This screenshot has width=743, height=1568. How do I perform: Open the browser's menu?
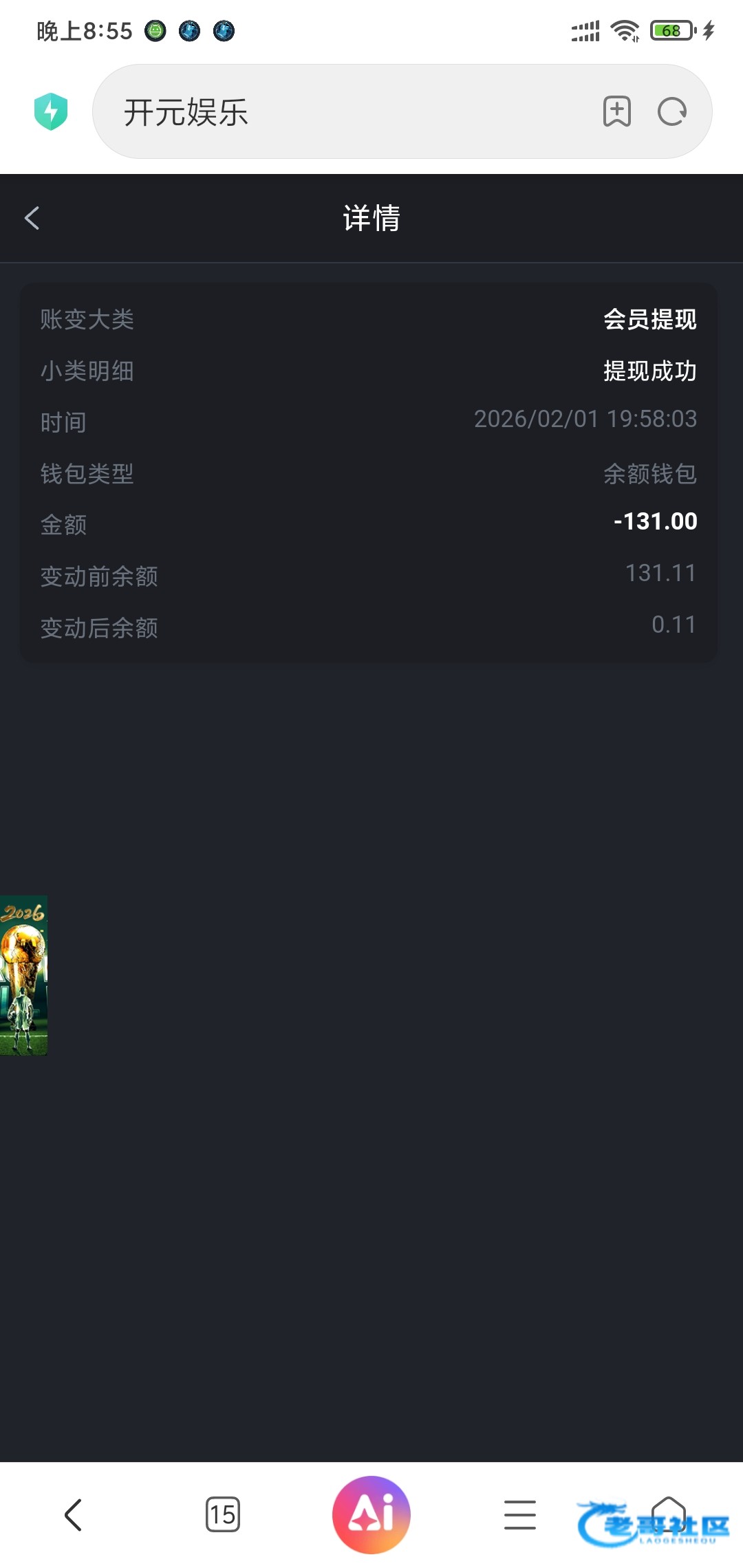[x=520, y=1515]
